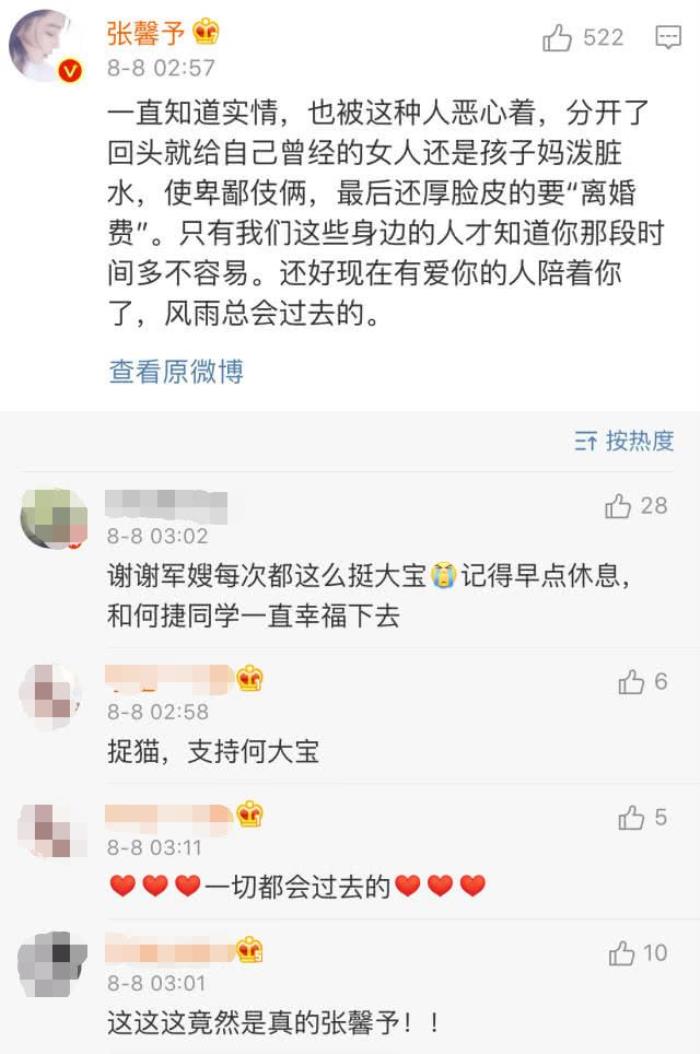Like the 一切都会过去的 comment
The image size is (700, 1054).
(x=631, y=818)
